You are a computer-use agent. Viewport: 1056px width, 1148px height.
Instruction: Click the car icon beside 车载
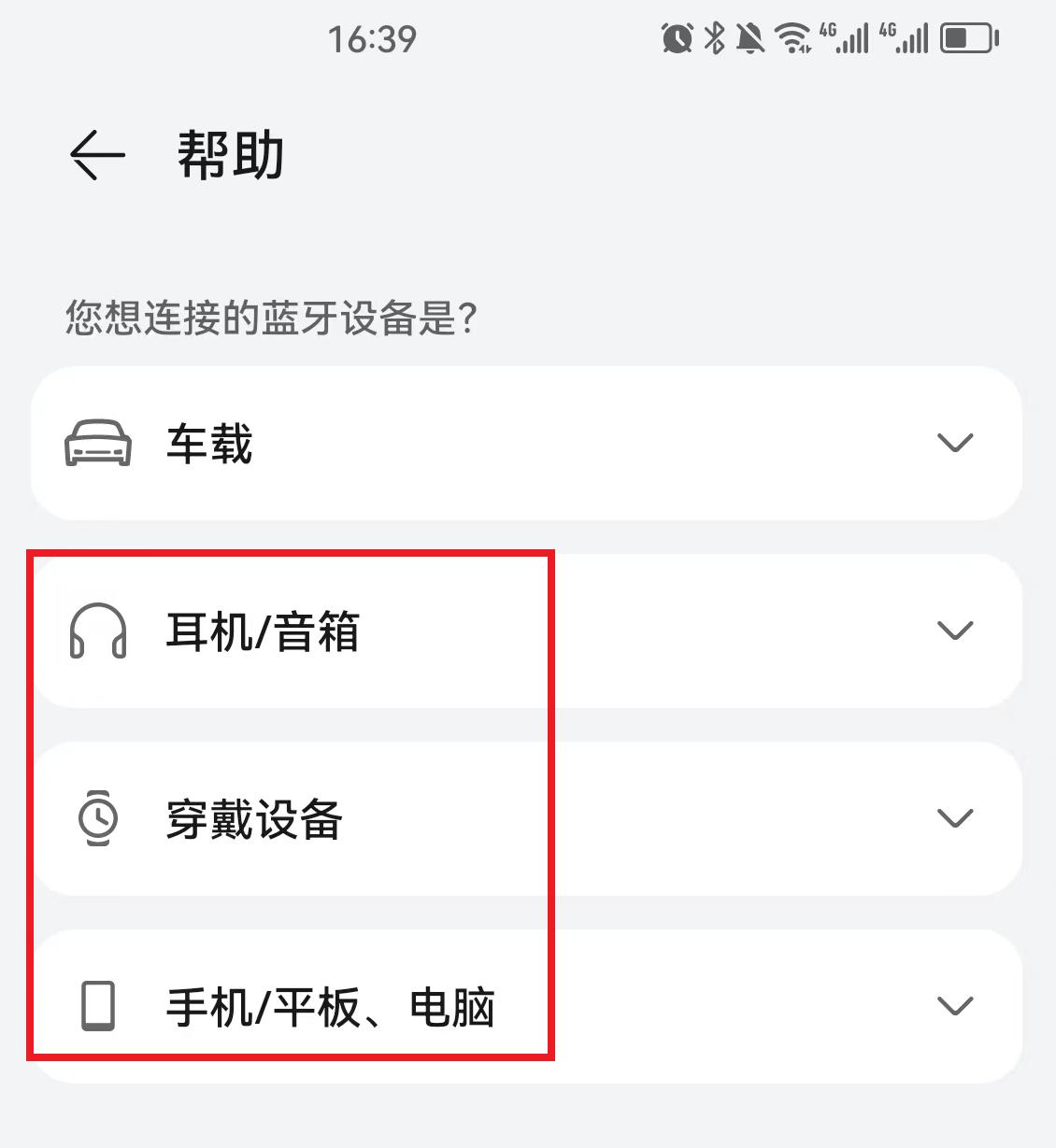point(96,445)
